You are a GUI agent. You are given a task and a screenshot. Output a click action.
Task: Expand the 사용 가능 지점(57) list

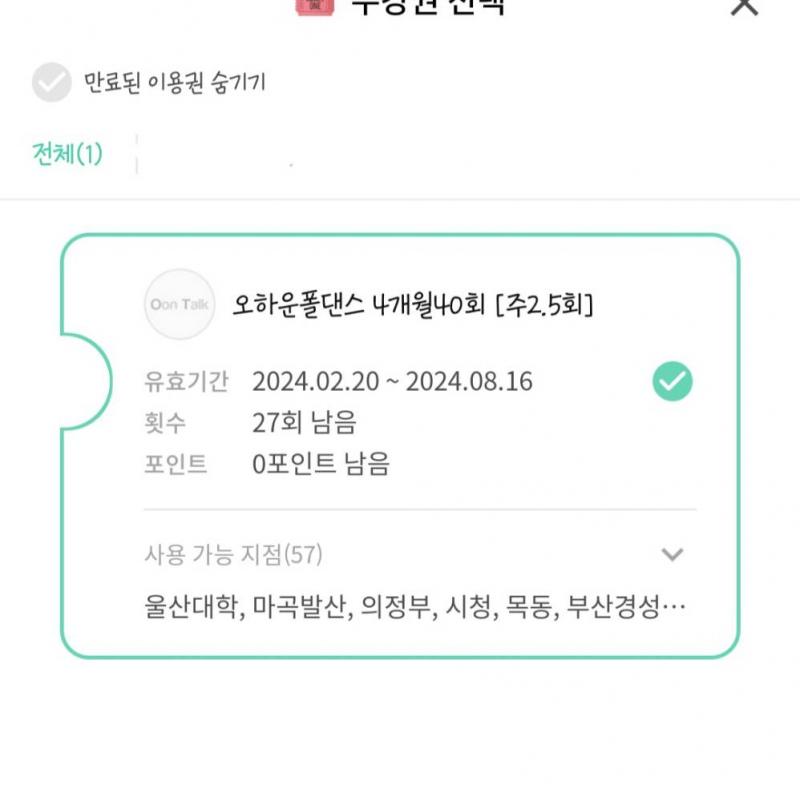672,554
